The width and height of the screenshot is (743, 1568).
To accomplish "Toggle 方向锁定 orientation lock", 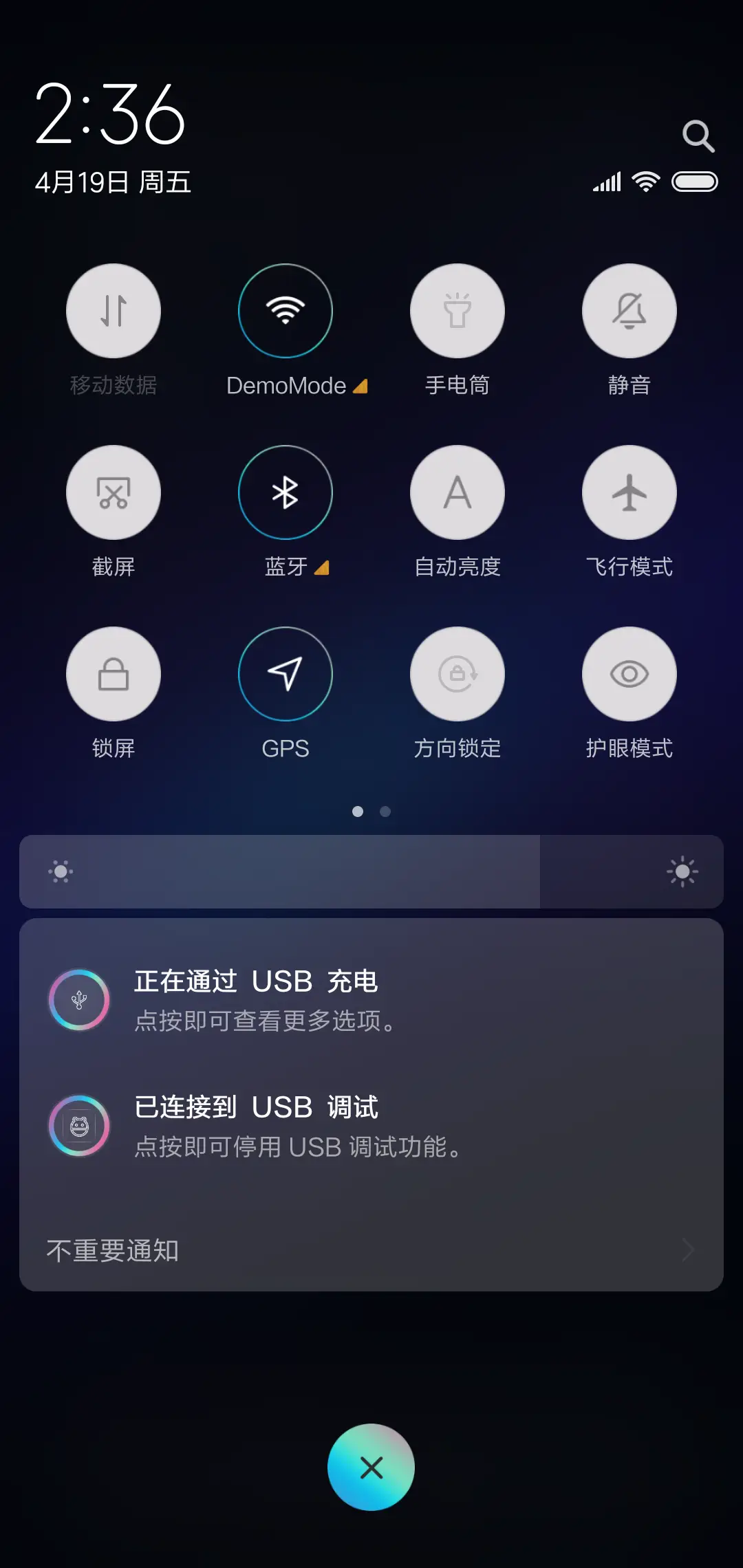I will 457,674.
